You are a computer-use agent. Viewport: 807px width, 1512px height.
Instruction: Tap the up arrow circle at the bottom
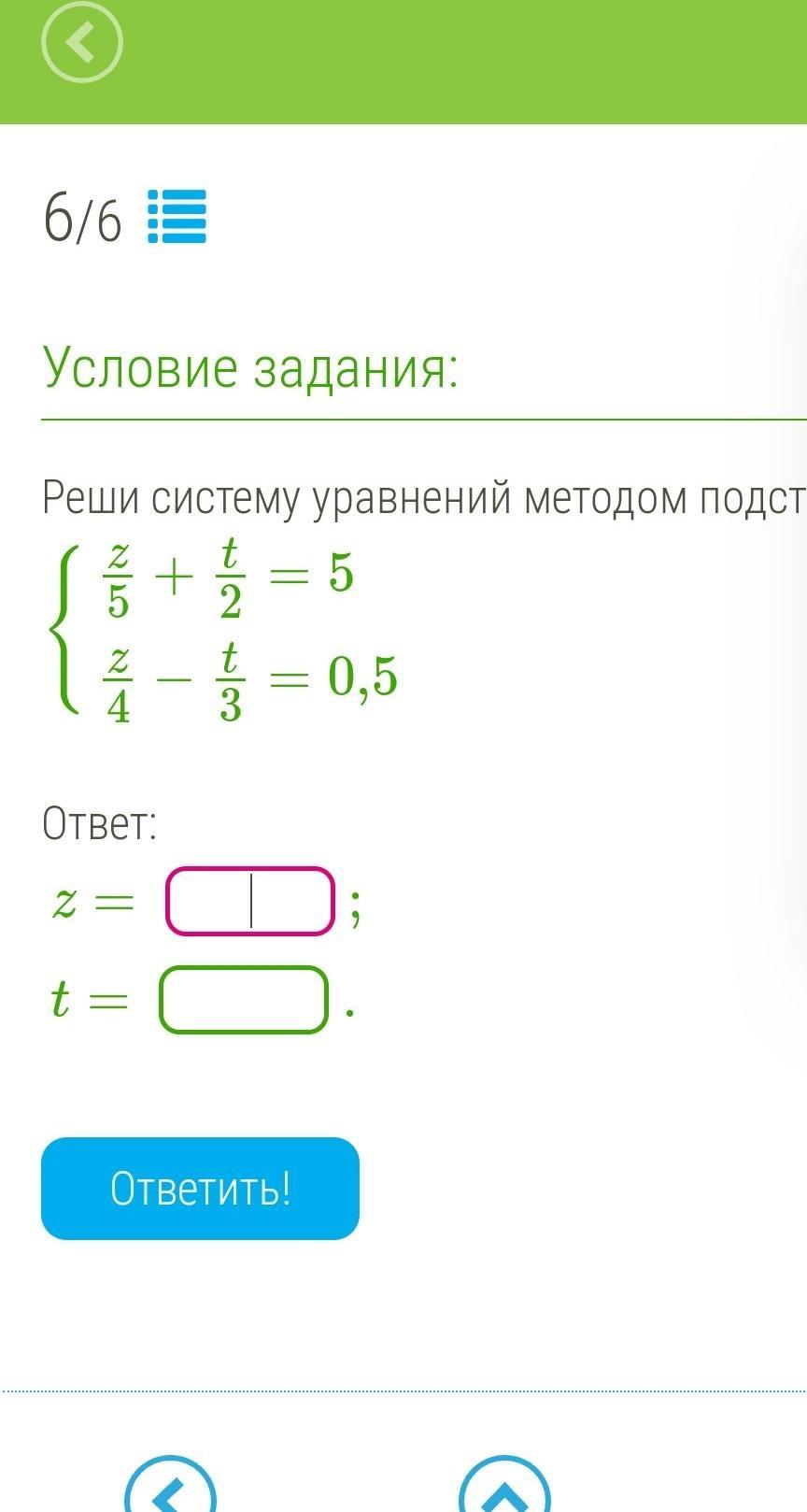click(504, 1484)
